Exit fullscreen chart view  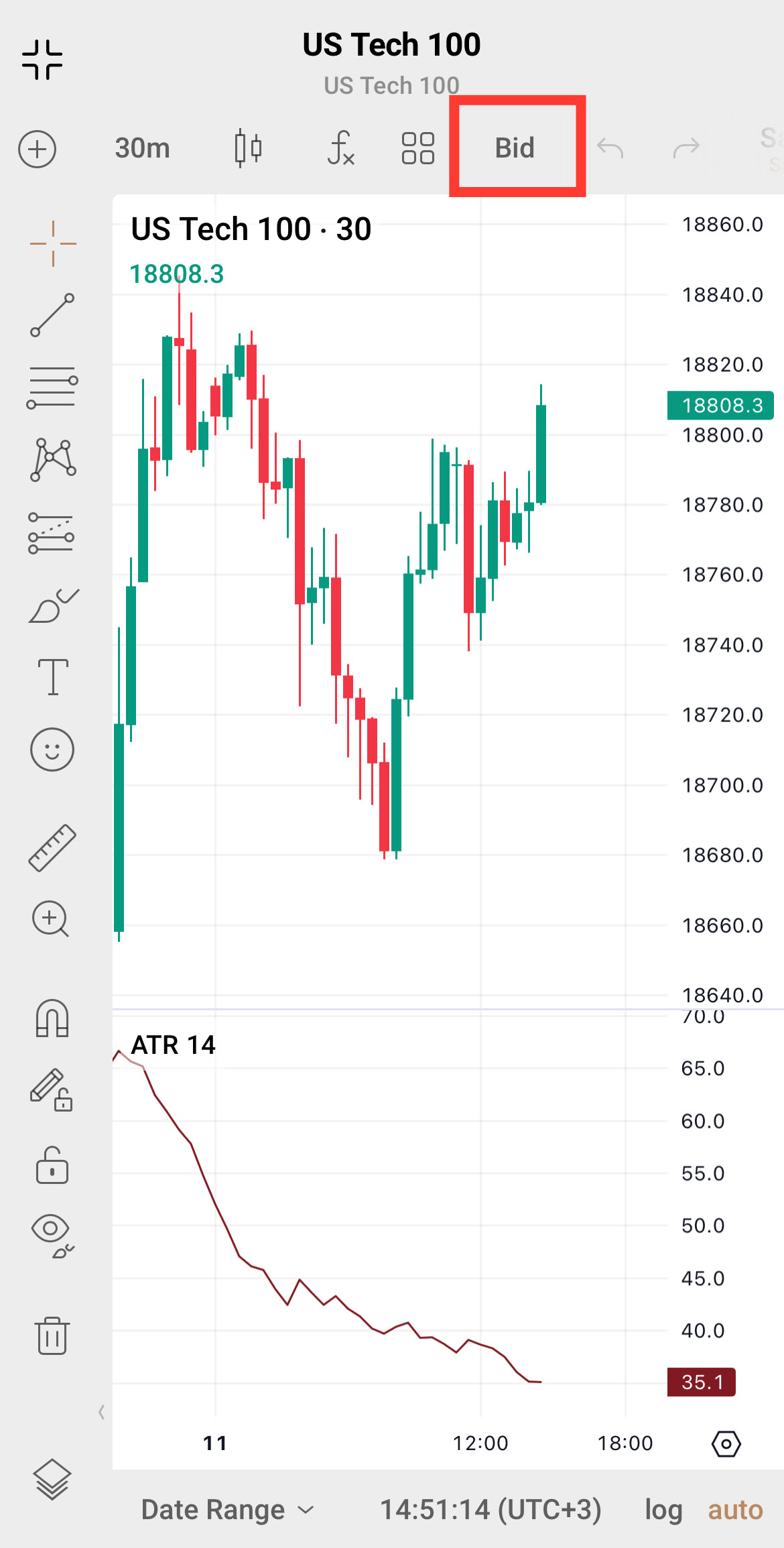pos(42,60)
